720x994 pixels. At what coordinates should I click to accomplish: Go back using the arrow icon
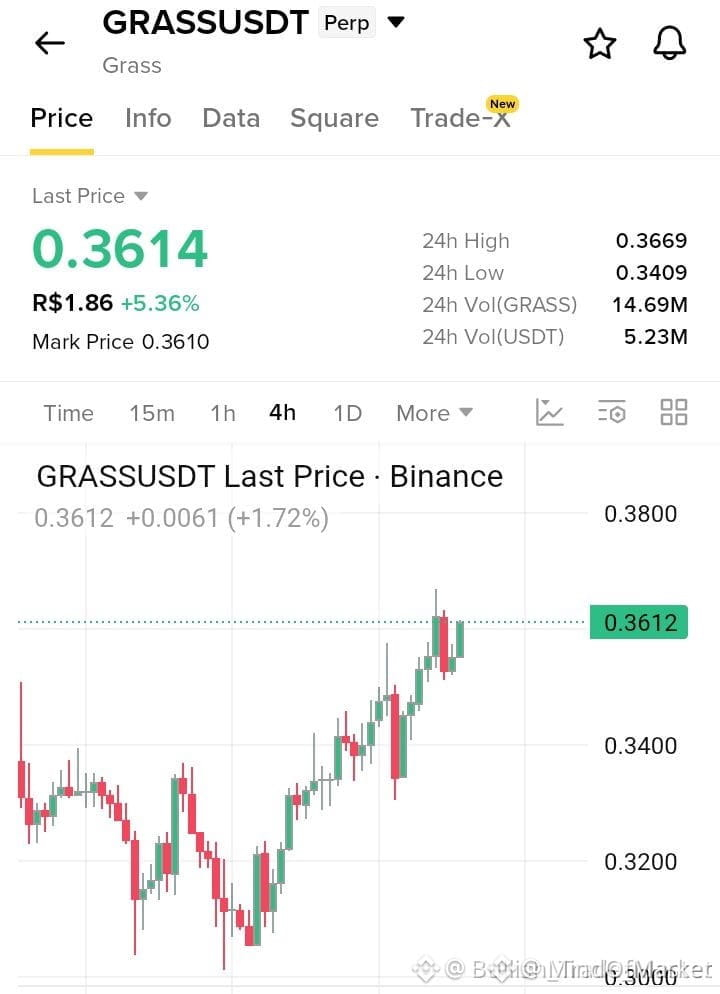coord(49,44)
